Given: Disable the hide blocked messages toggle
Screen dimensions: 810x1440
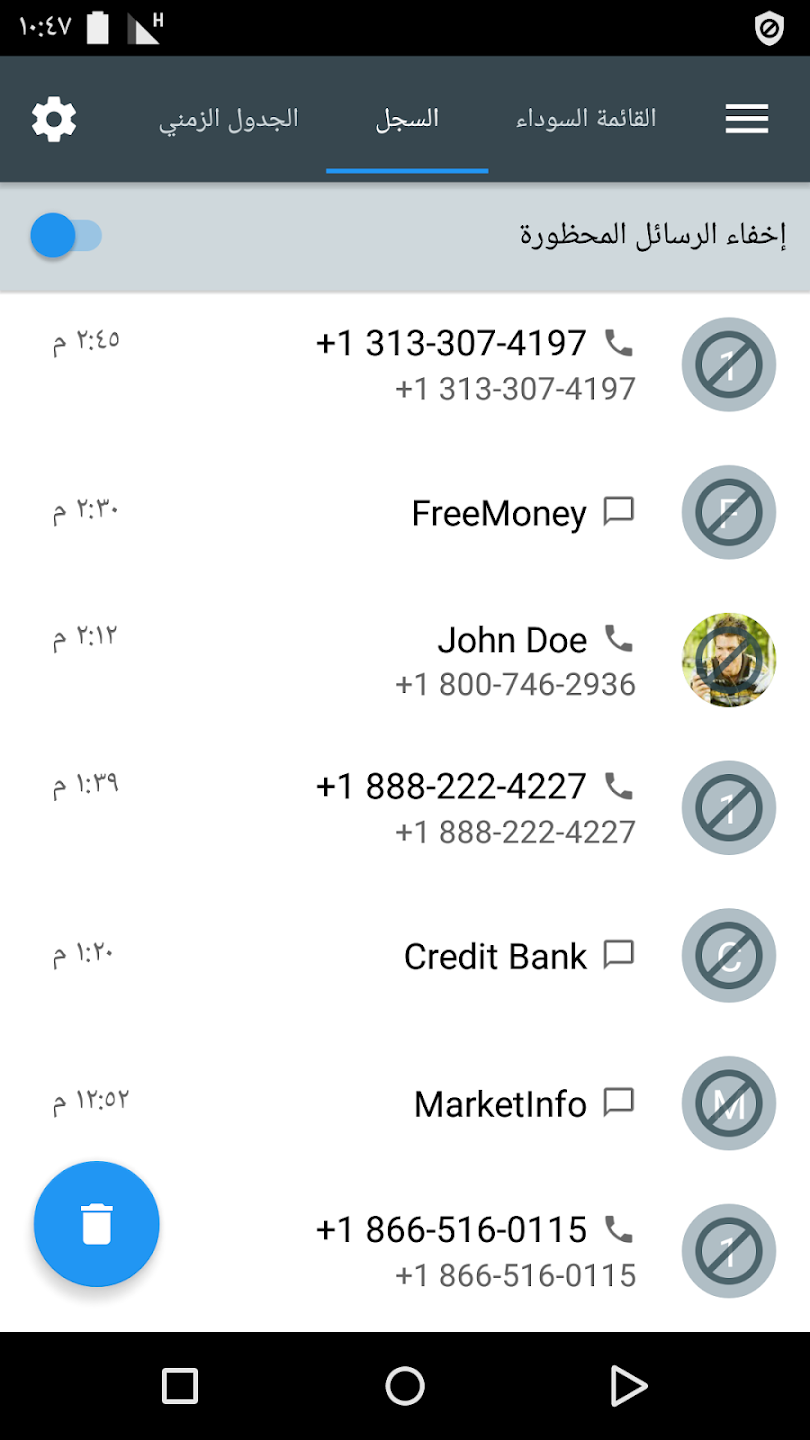Looking at the screenshot, I should tap(67, 236).
